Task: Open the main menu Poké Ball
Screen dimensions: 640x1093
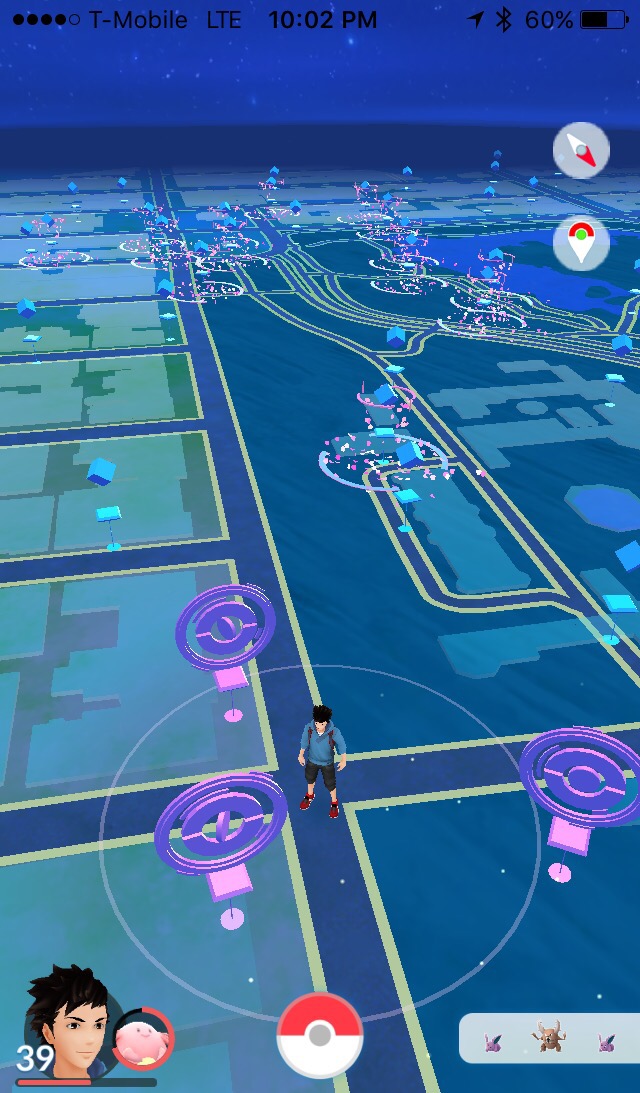Action: coord(320,1035)
